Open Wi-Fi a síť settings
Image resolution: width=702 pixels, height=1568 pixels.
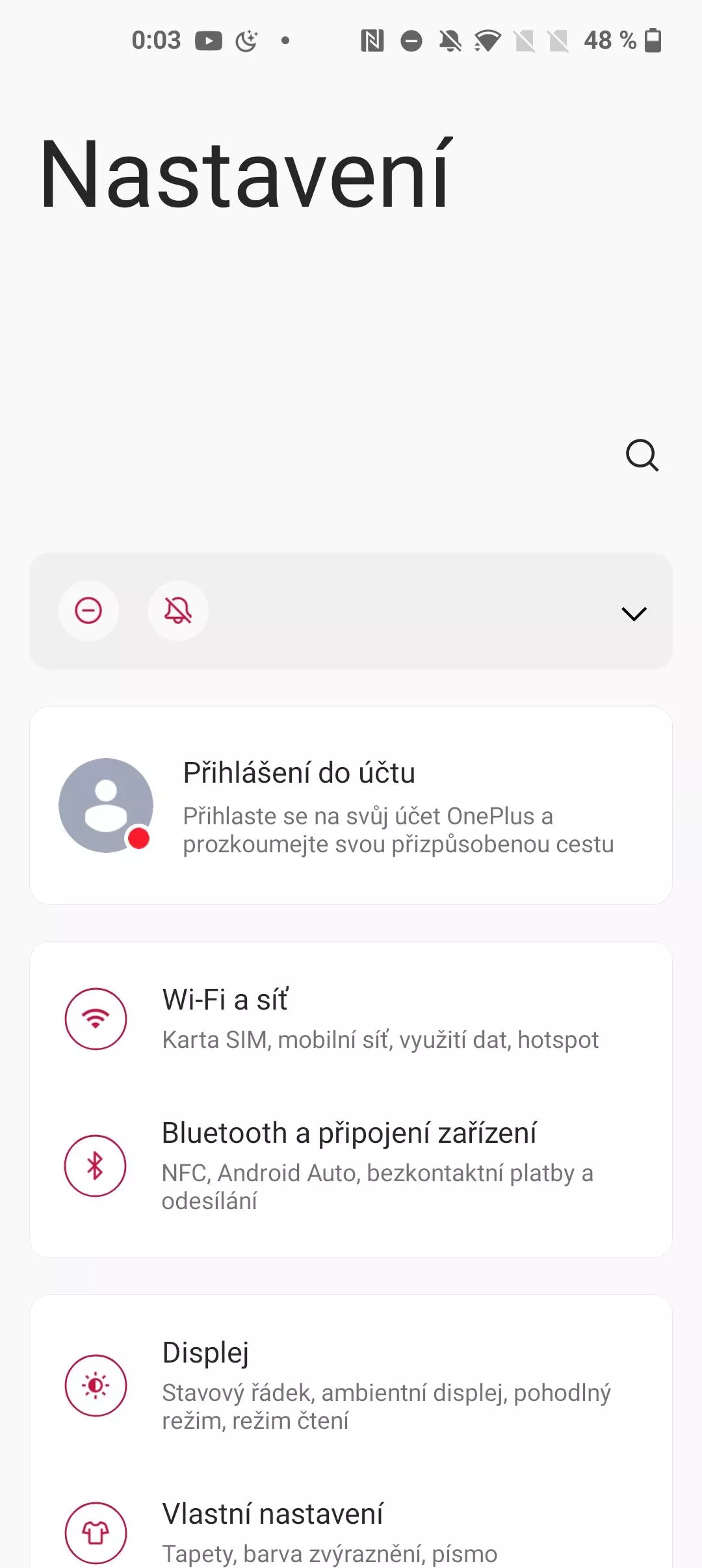351,1019
